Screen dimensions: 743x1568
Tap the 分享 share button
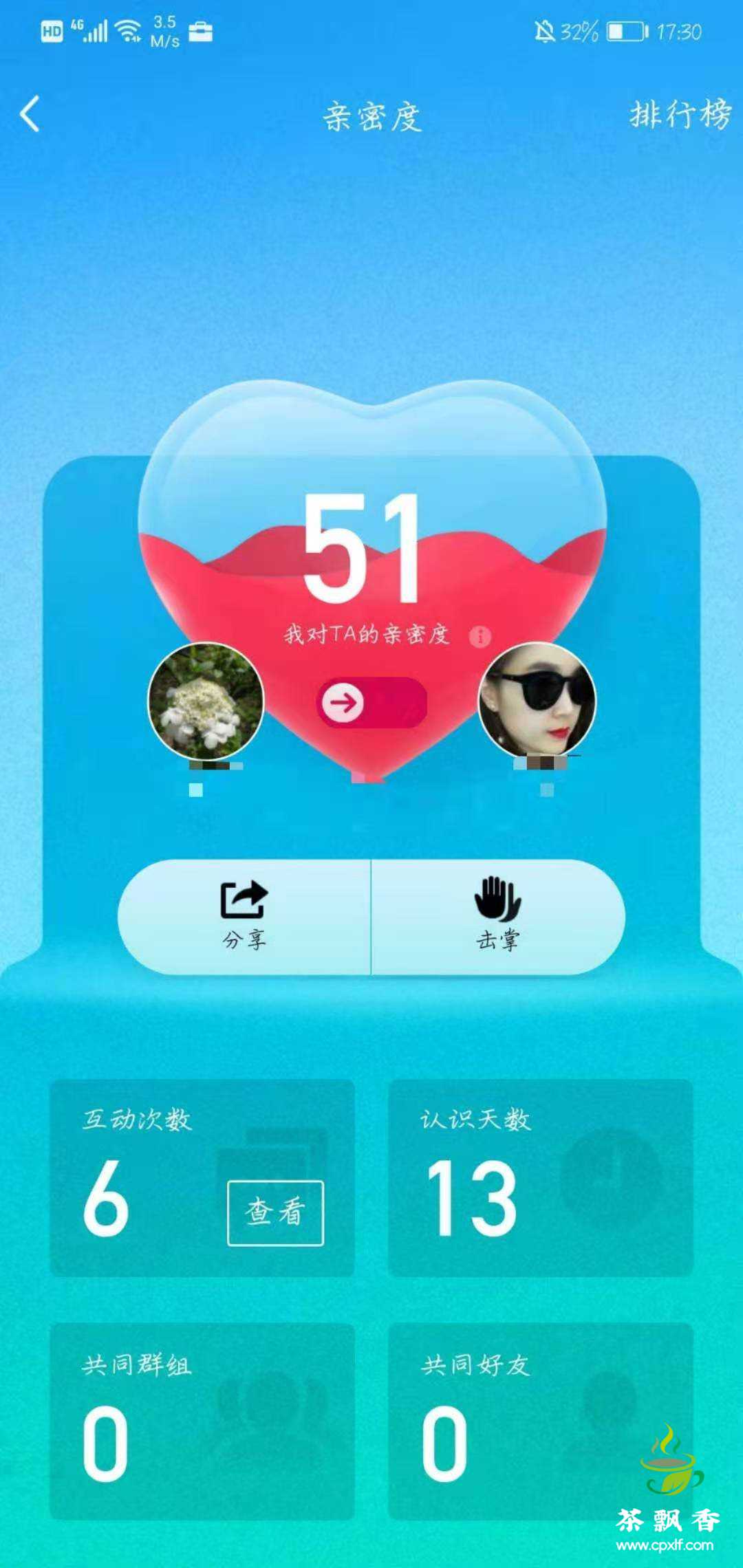[244, 917]
